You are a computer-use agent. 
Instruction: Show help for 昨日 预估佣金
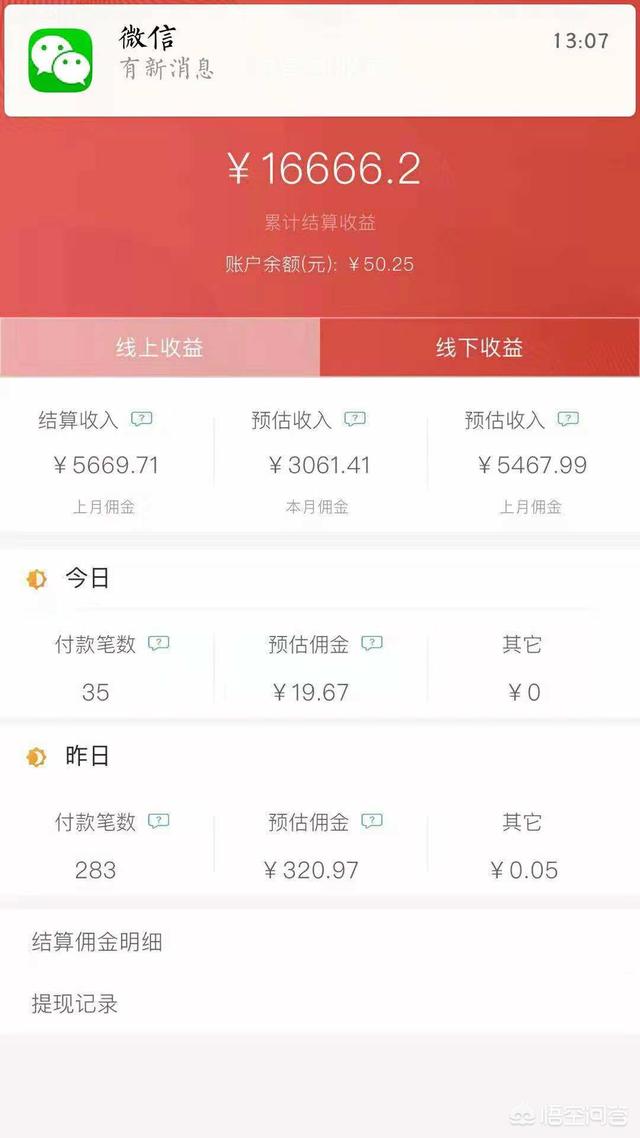coord(372,821)
